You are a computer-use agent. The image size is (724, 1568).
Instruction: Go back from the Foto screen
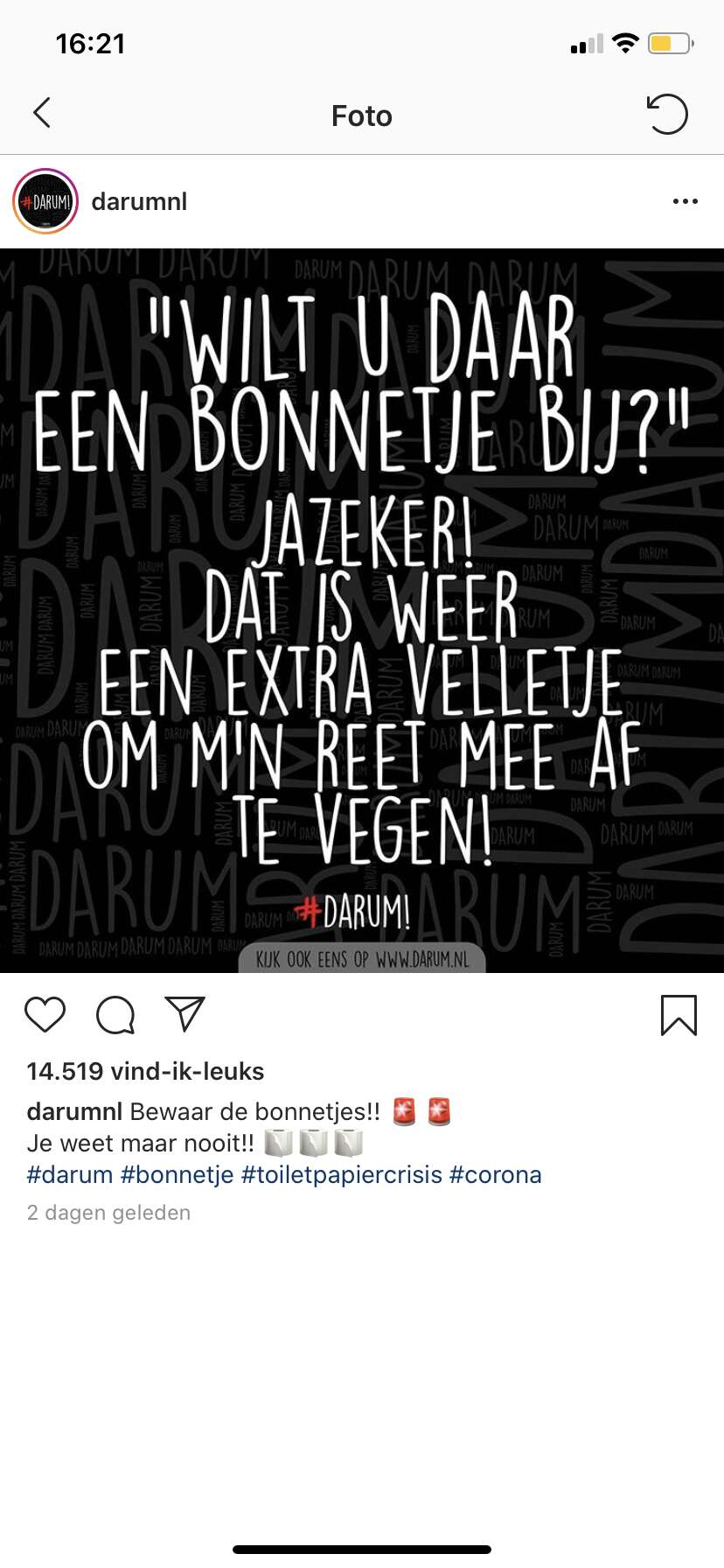41,113
